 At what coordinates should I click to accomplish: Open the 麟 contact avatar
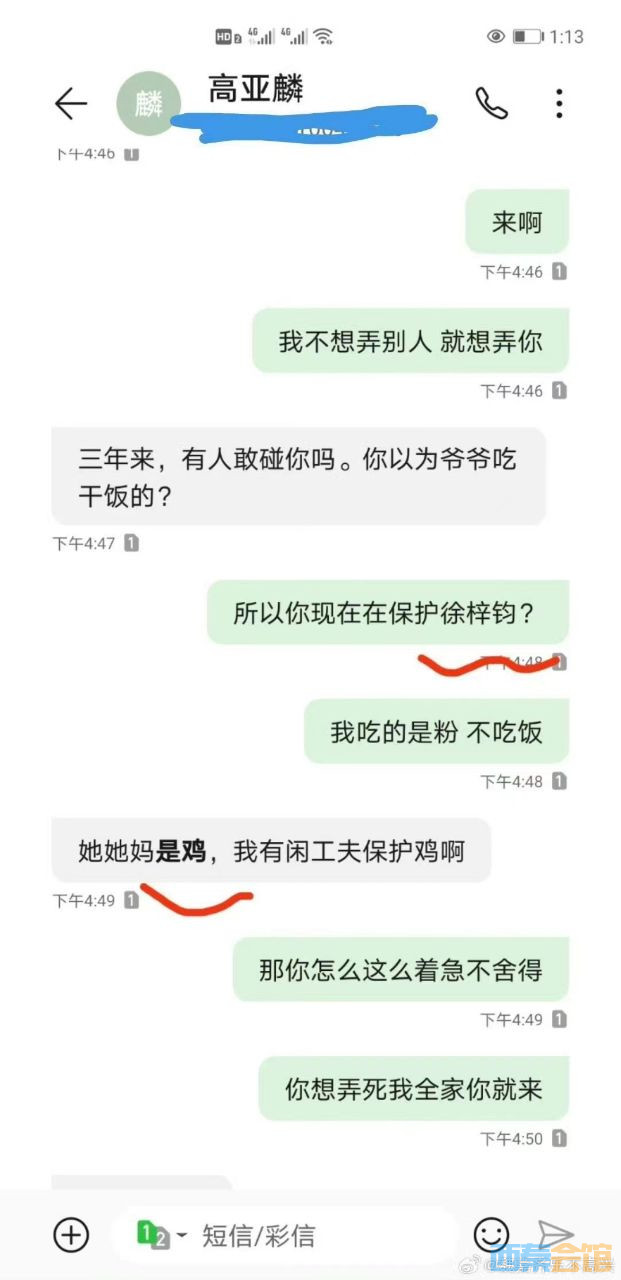[x=149, y=105]
